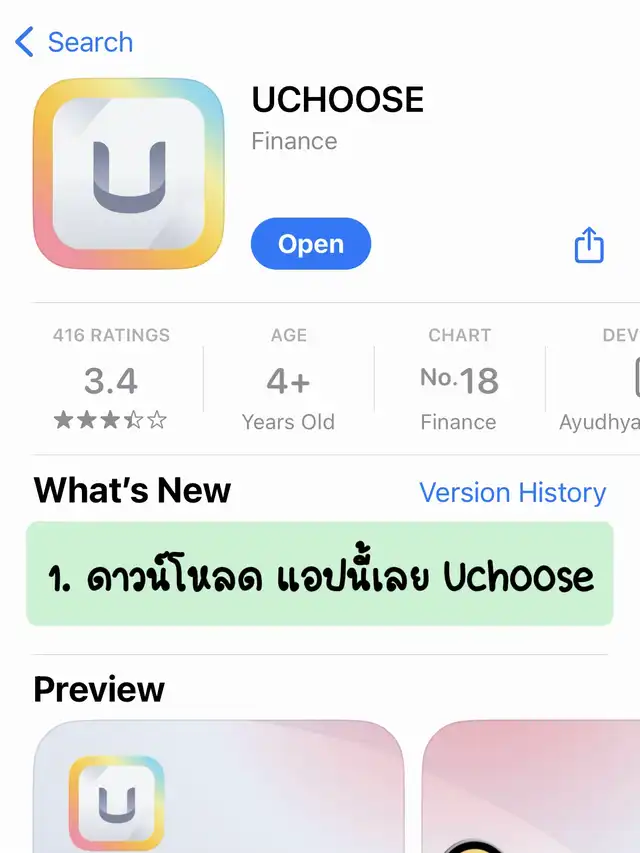
Task: Open the No.18 Finance chart
Action: [458, 379]
